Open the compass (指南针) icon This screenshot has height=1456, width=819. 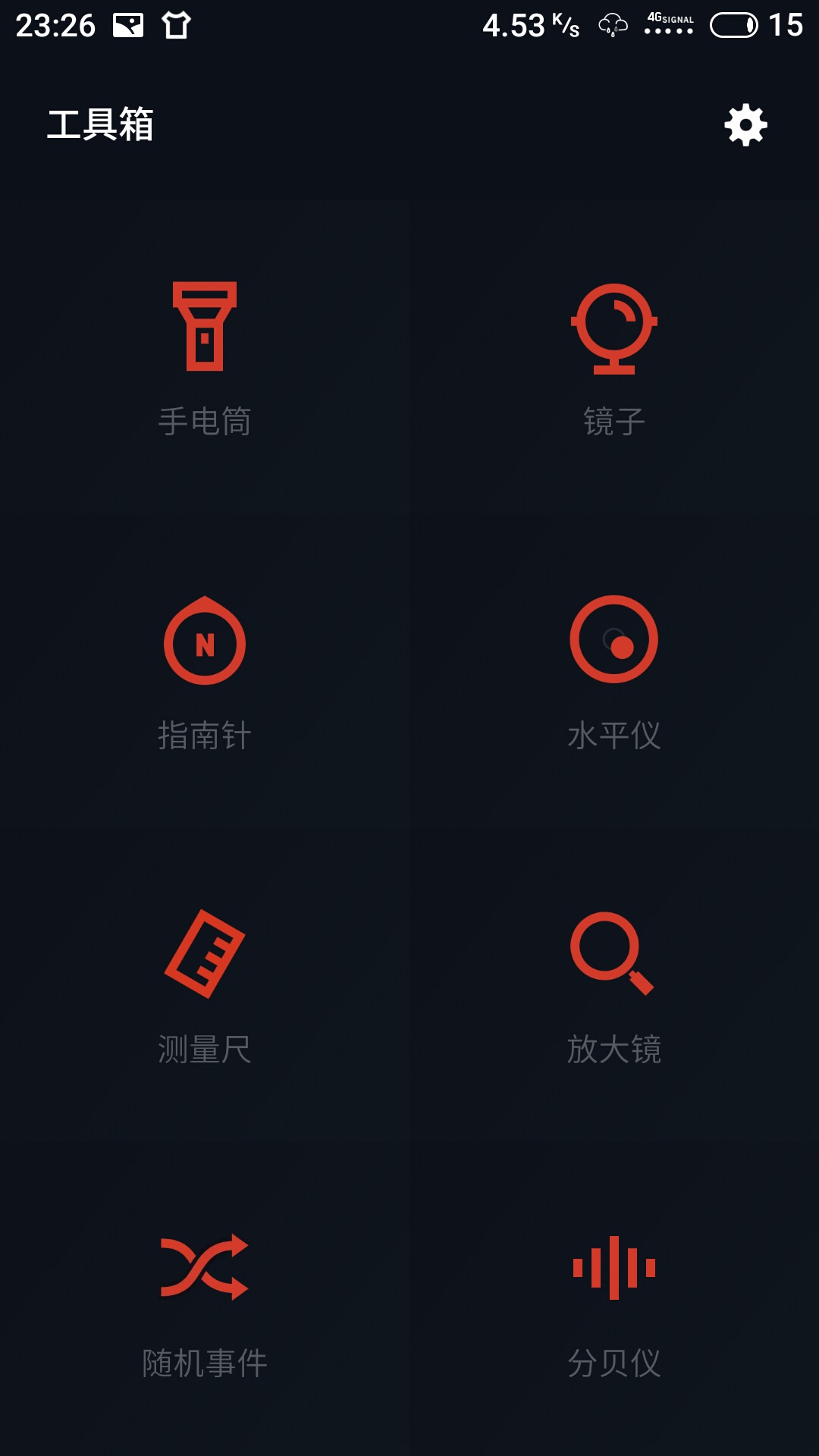click(205, 641)
